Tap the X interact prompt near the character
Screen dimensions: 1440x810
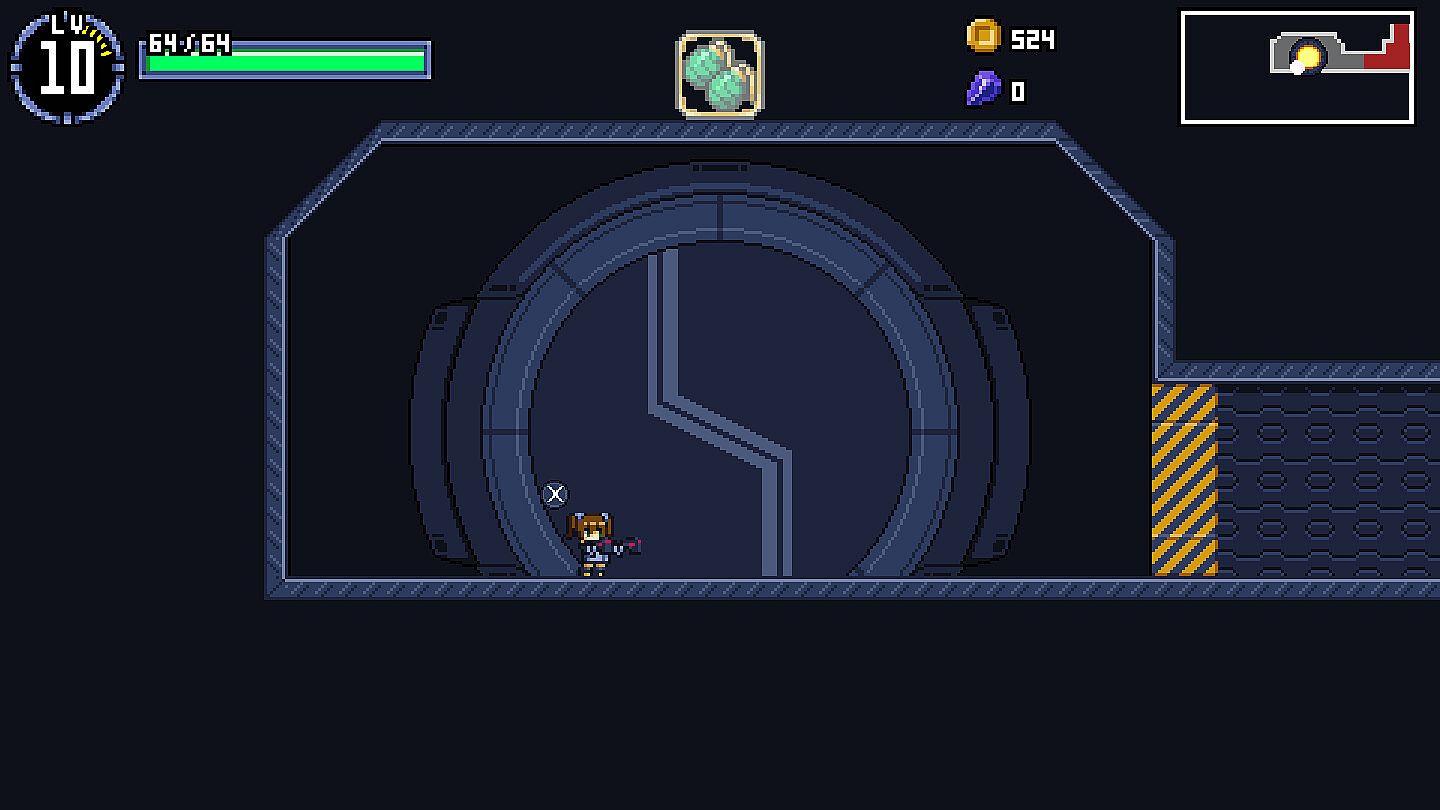pyautogui.click(x=554, y=494)
